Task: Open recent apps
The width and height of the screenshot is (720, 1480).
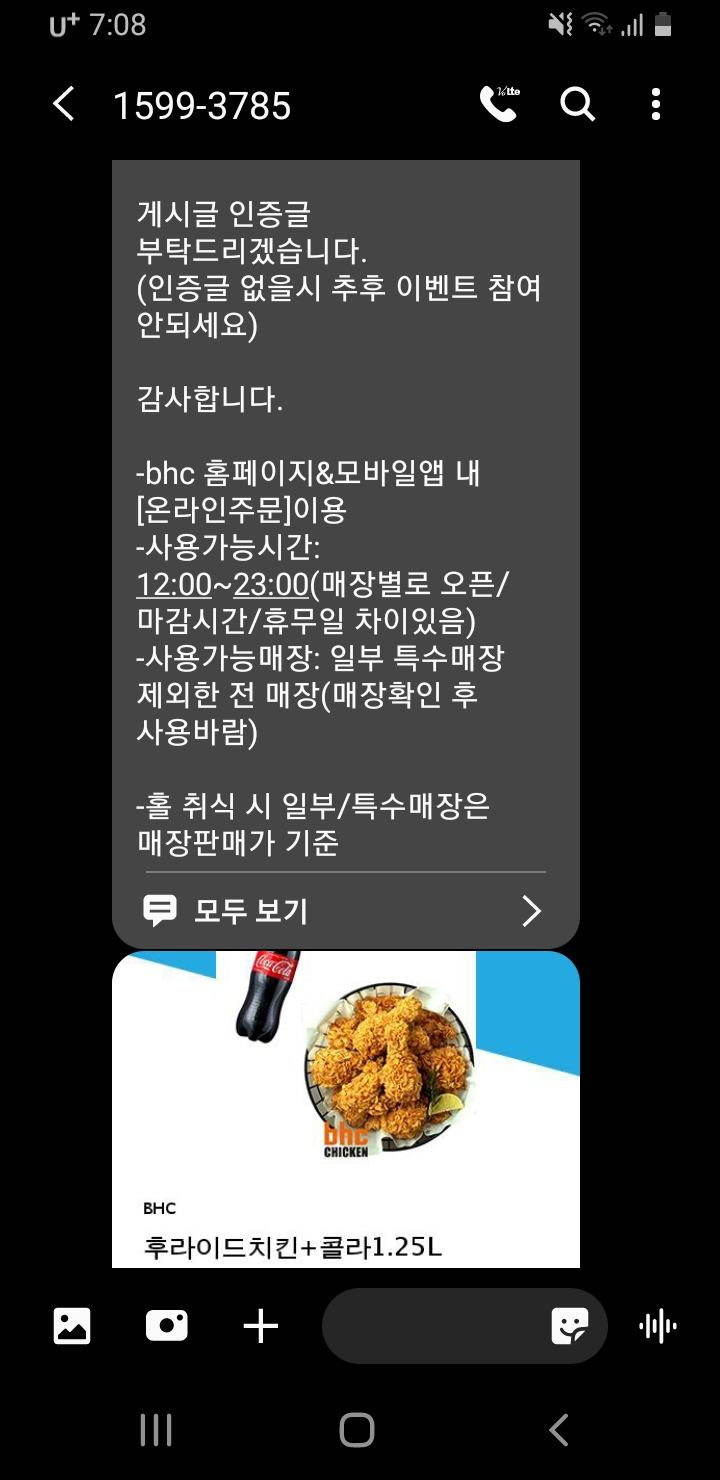Action: pyautogui.click(x=156, y=1430)
